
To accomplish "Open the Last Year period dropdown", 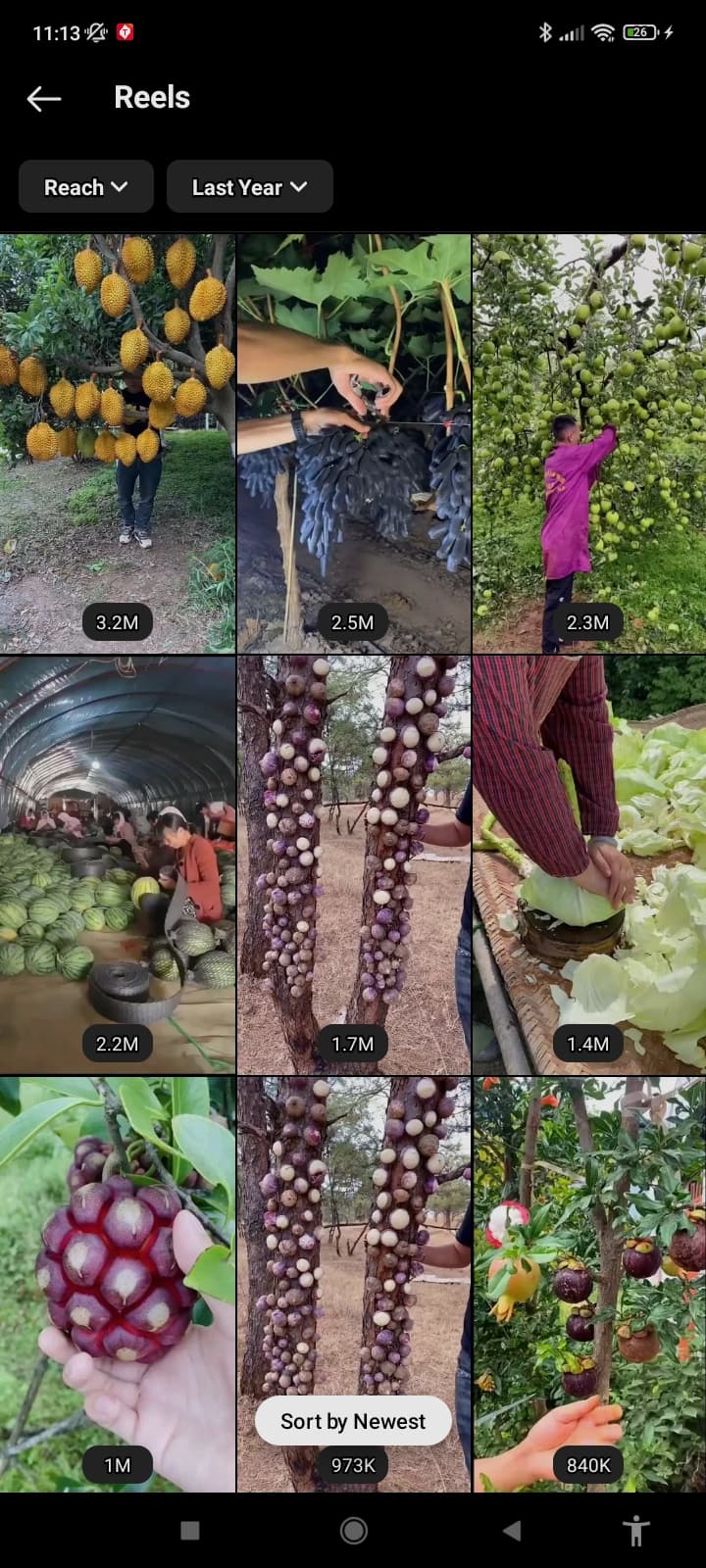I will tap(250, 186).
